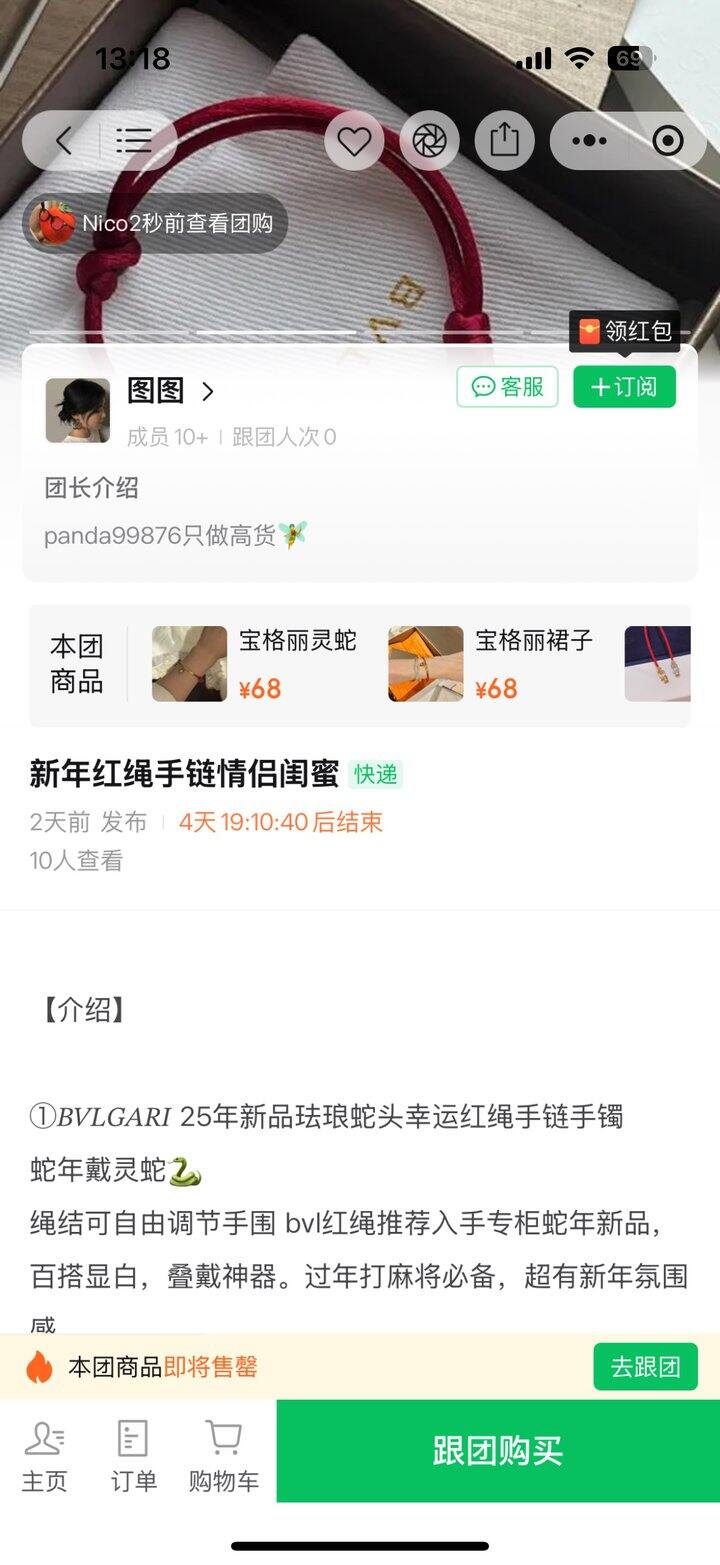The height and width of the screenshot is (1565, 720).
Task: View the 宝格丽灵蛇 product
Action: (x=254, y=664)
